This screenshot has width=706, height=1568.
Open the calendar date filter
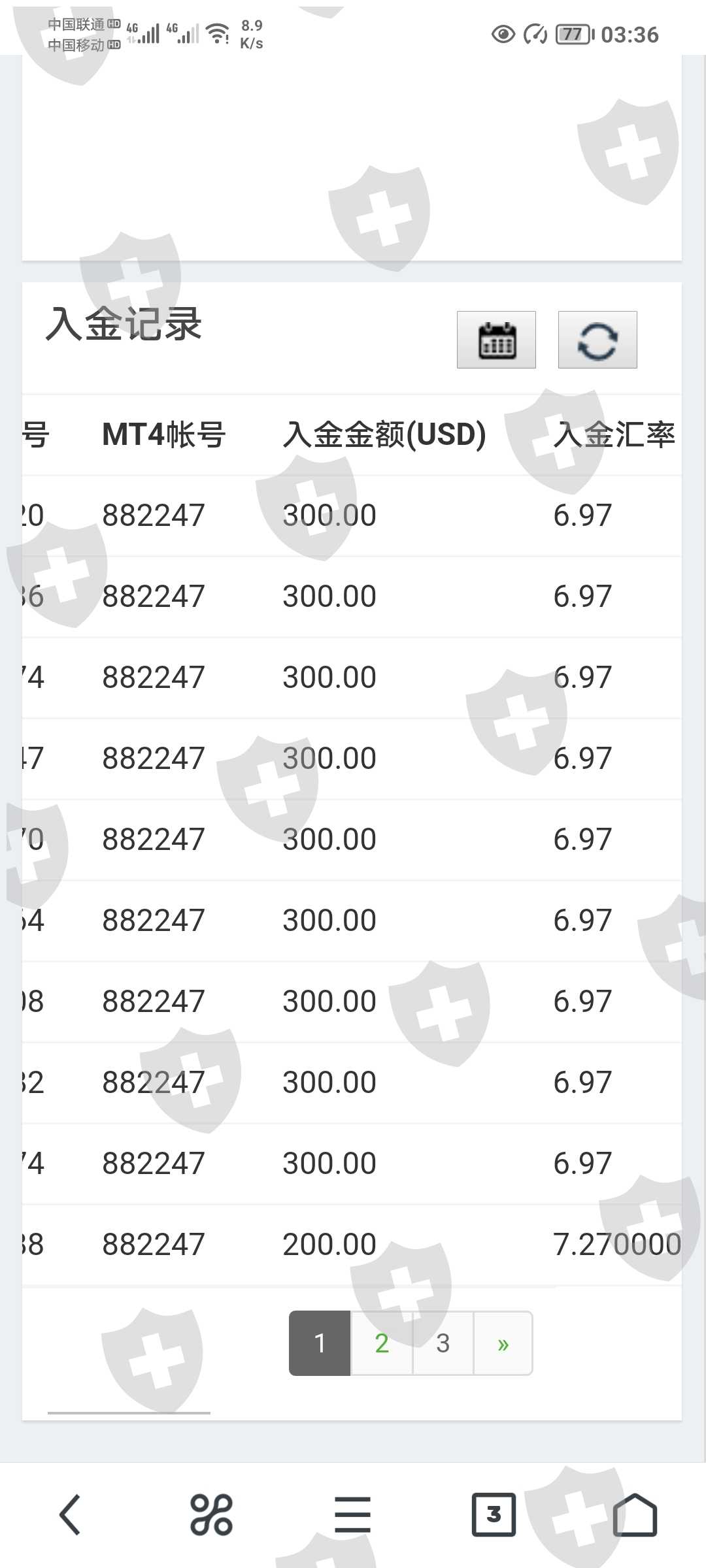tap(496, 340)
